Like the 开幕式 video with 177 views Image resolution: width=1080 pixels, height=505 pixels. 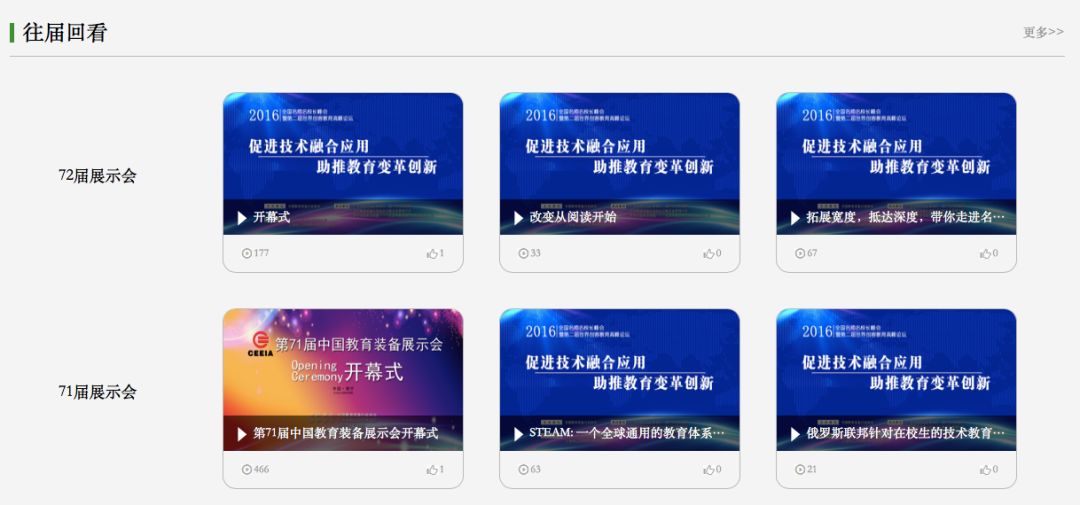pos(433,253)
